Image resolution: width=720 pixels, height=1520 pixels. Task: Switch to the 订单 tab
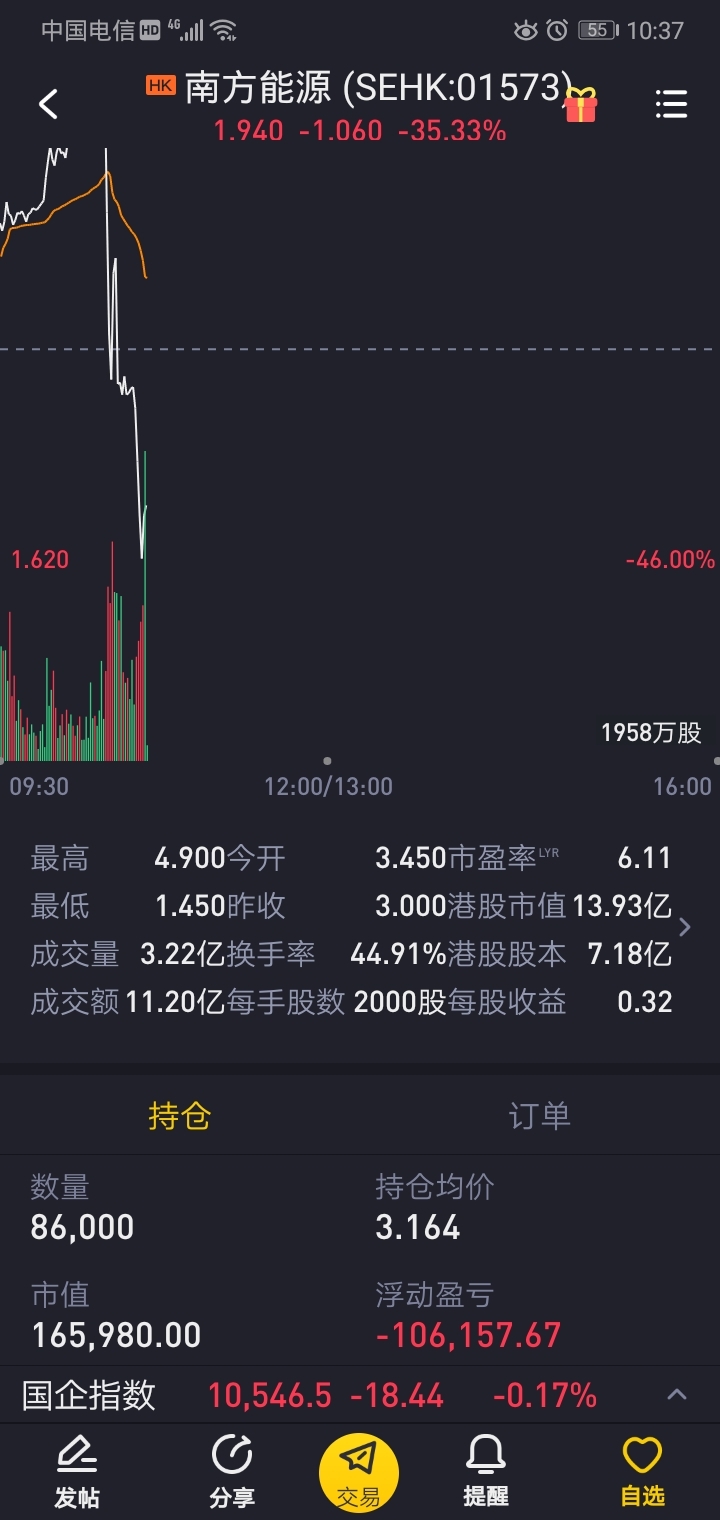tap(540, 1115)
